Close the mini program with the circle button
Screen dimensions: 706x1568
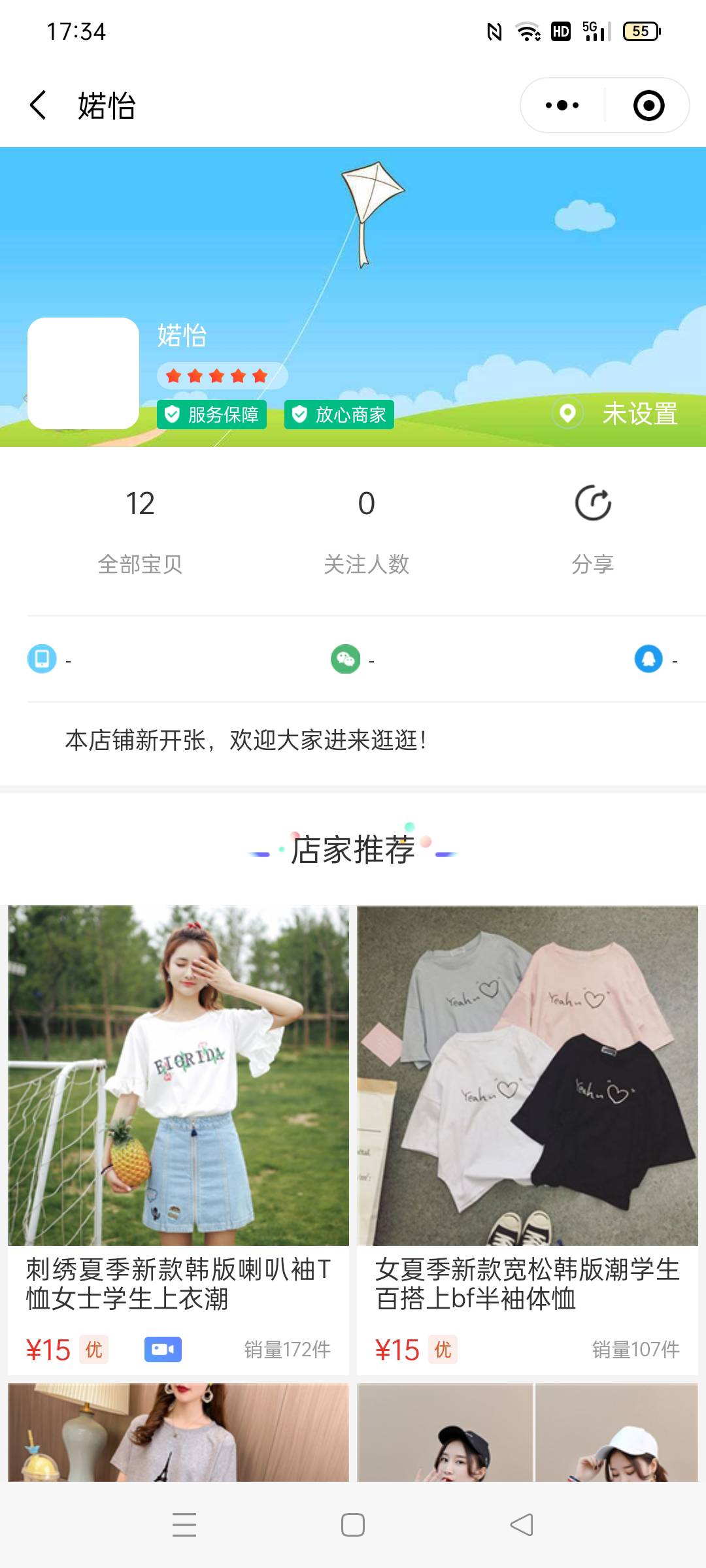[648, 105]
